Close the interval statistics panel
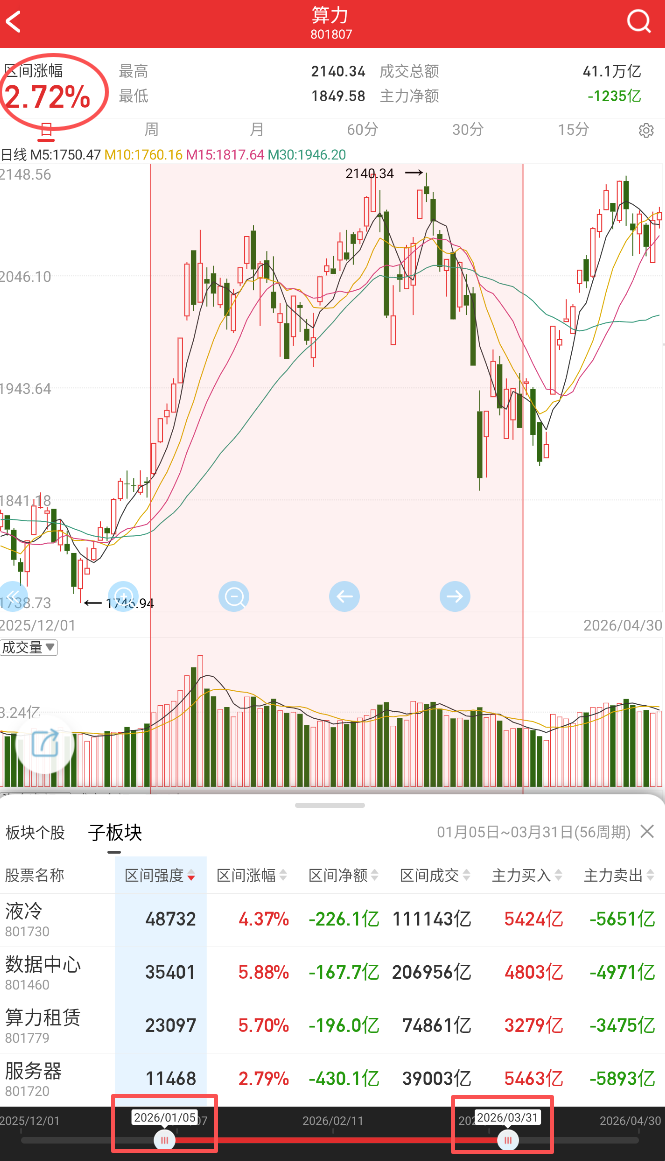665x1161 pixels. point(647,832)
